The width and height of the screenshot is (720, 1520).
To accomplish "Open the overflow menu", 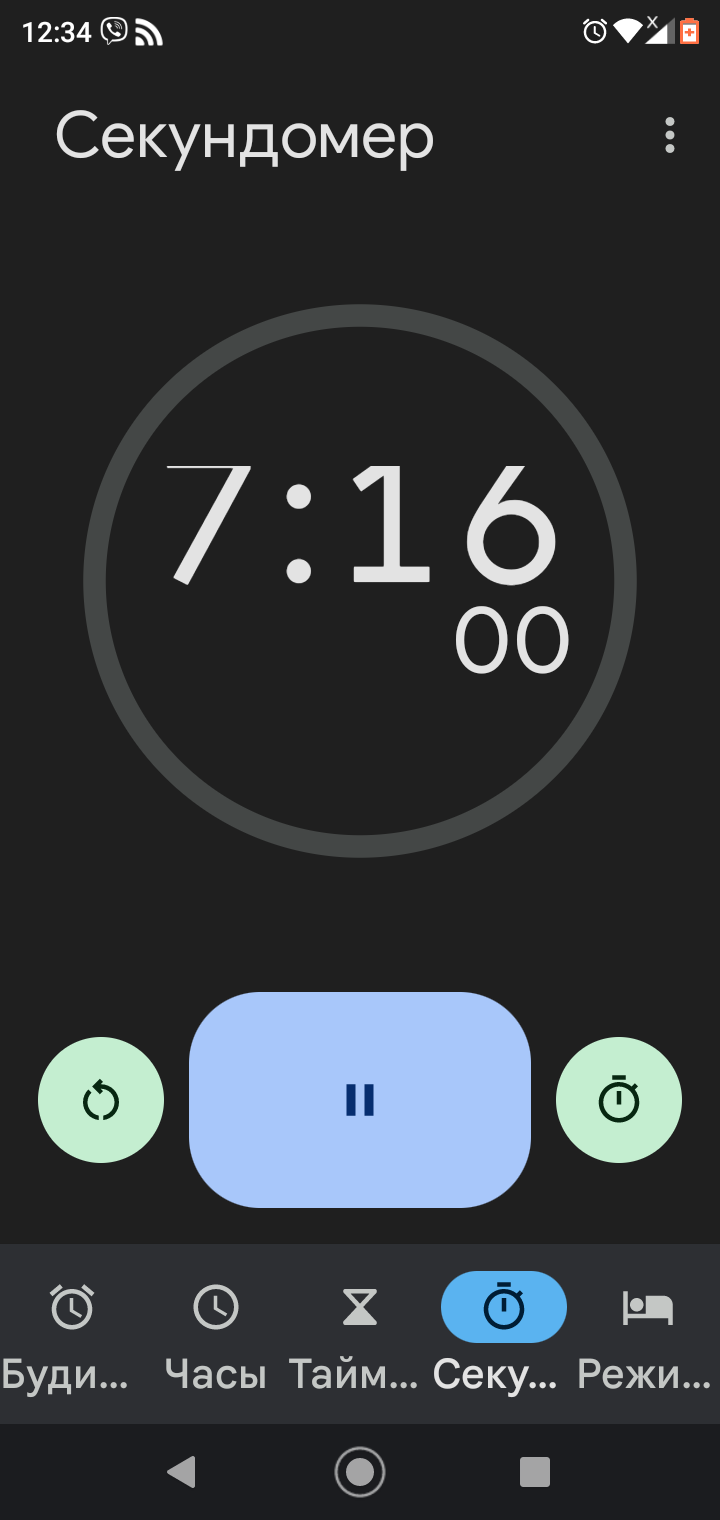I will pyautogui.click(x=669, y=135).
